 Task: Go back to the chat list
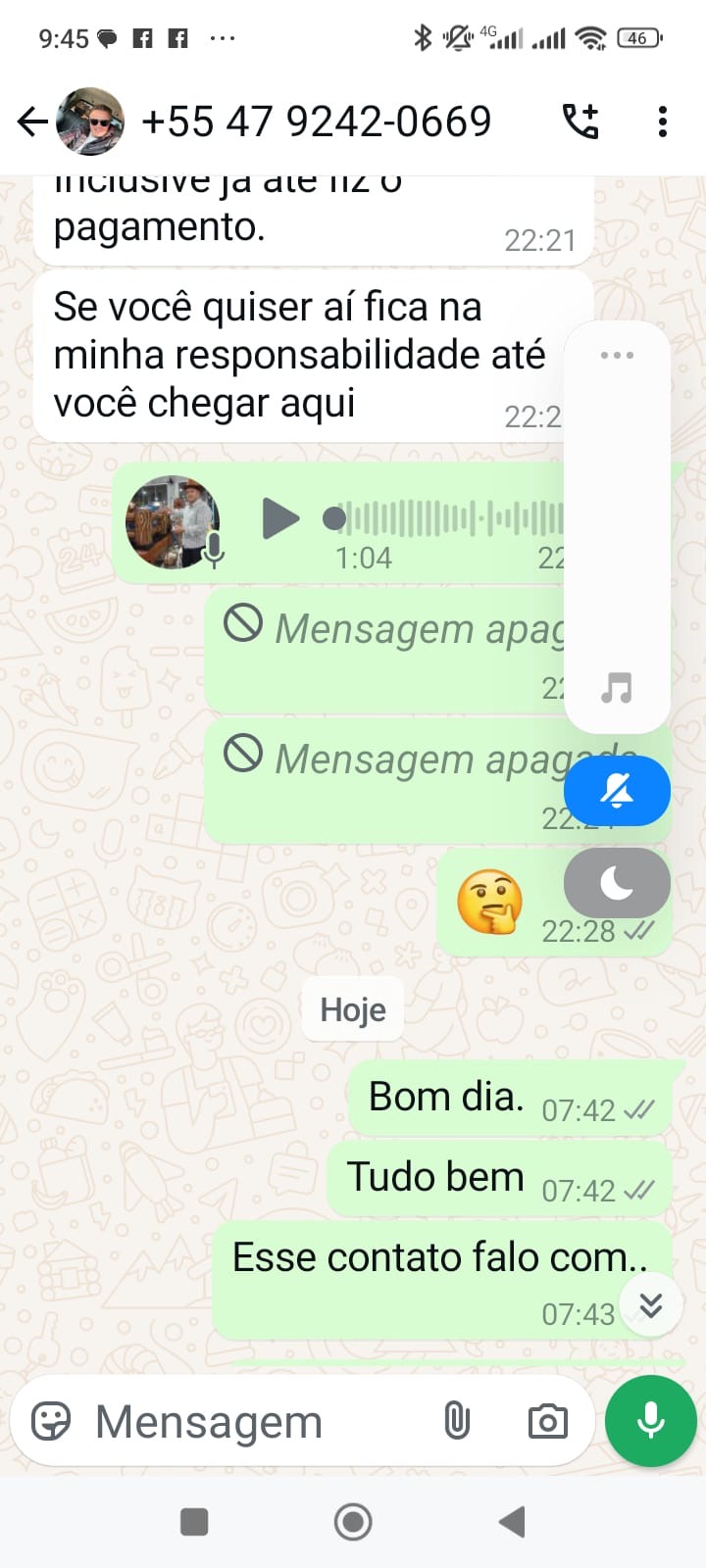[32, 122]
